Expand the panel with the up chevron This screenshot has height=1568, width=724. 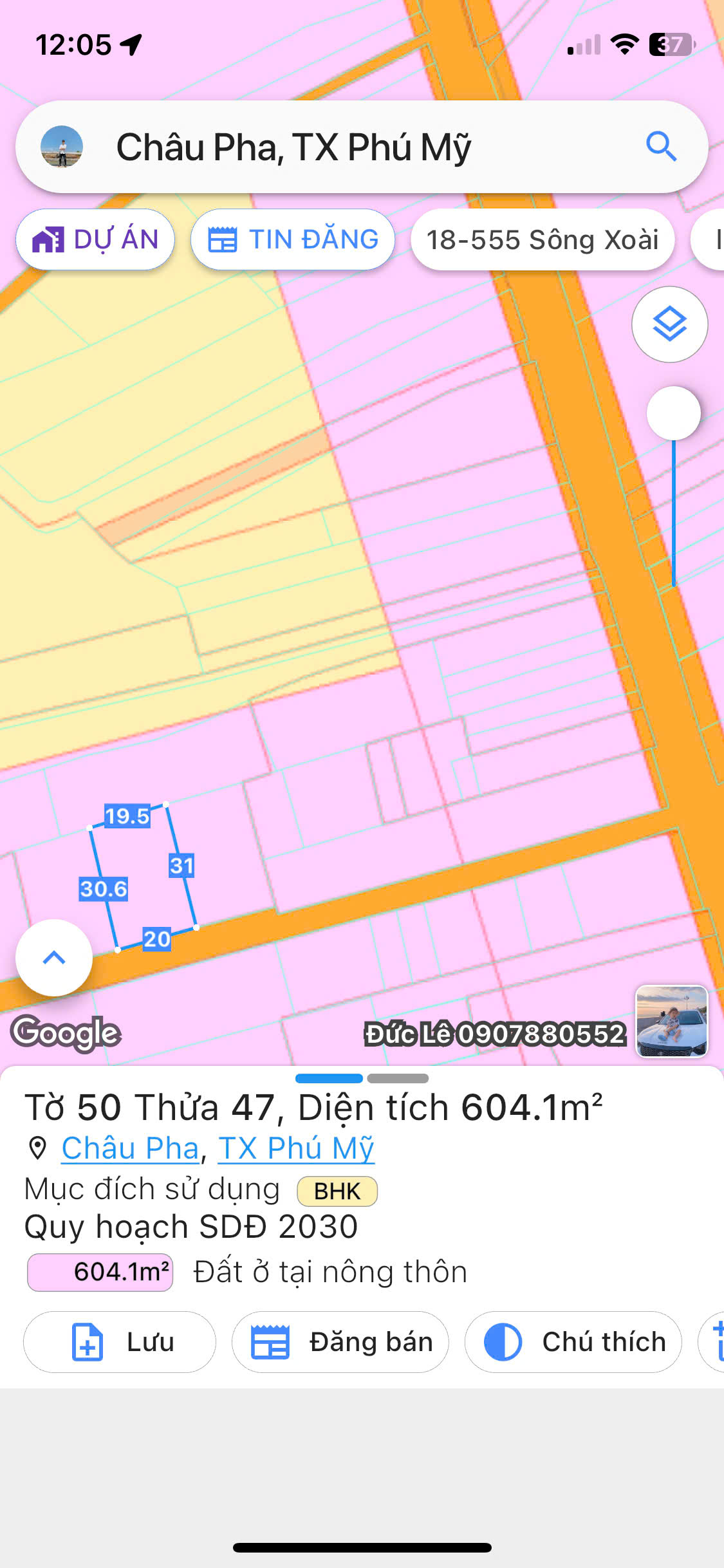(x=54, y=958)
